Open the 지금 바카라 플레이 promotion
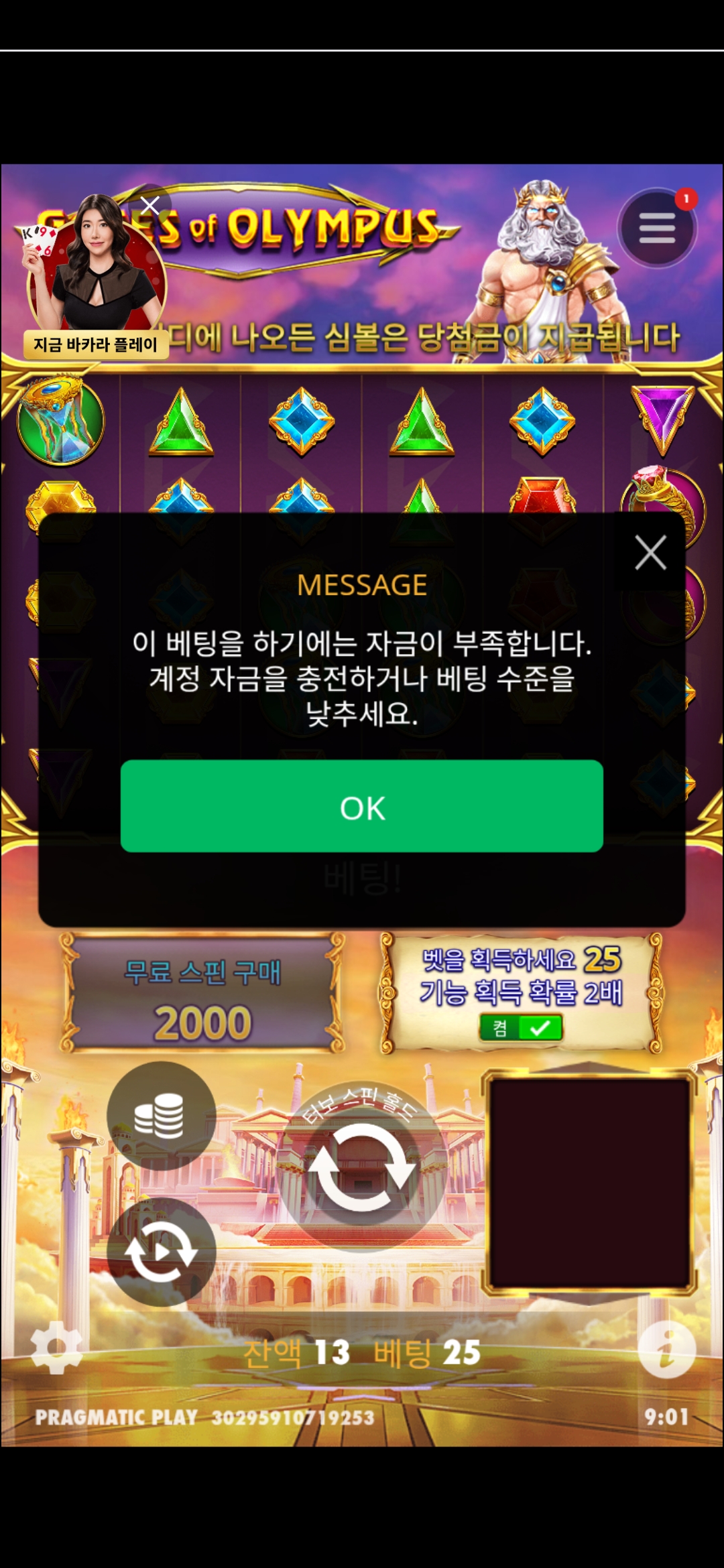The width and height of the screenshot is (724, 1568). coord(95,344)
